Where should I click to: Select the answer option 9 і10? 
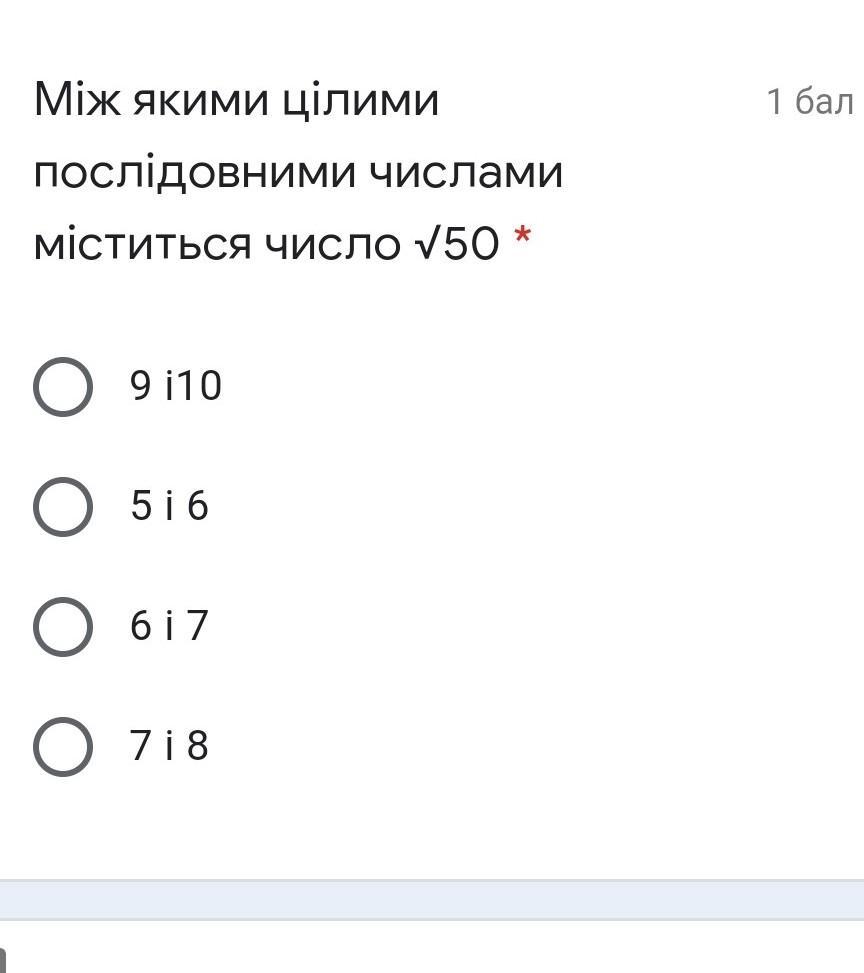tap(63, 386)
